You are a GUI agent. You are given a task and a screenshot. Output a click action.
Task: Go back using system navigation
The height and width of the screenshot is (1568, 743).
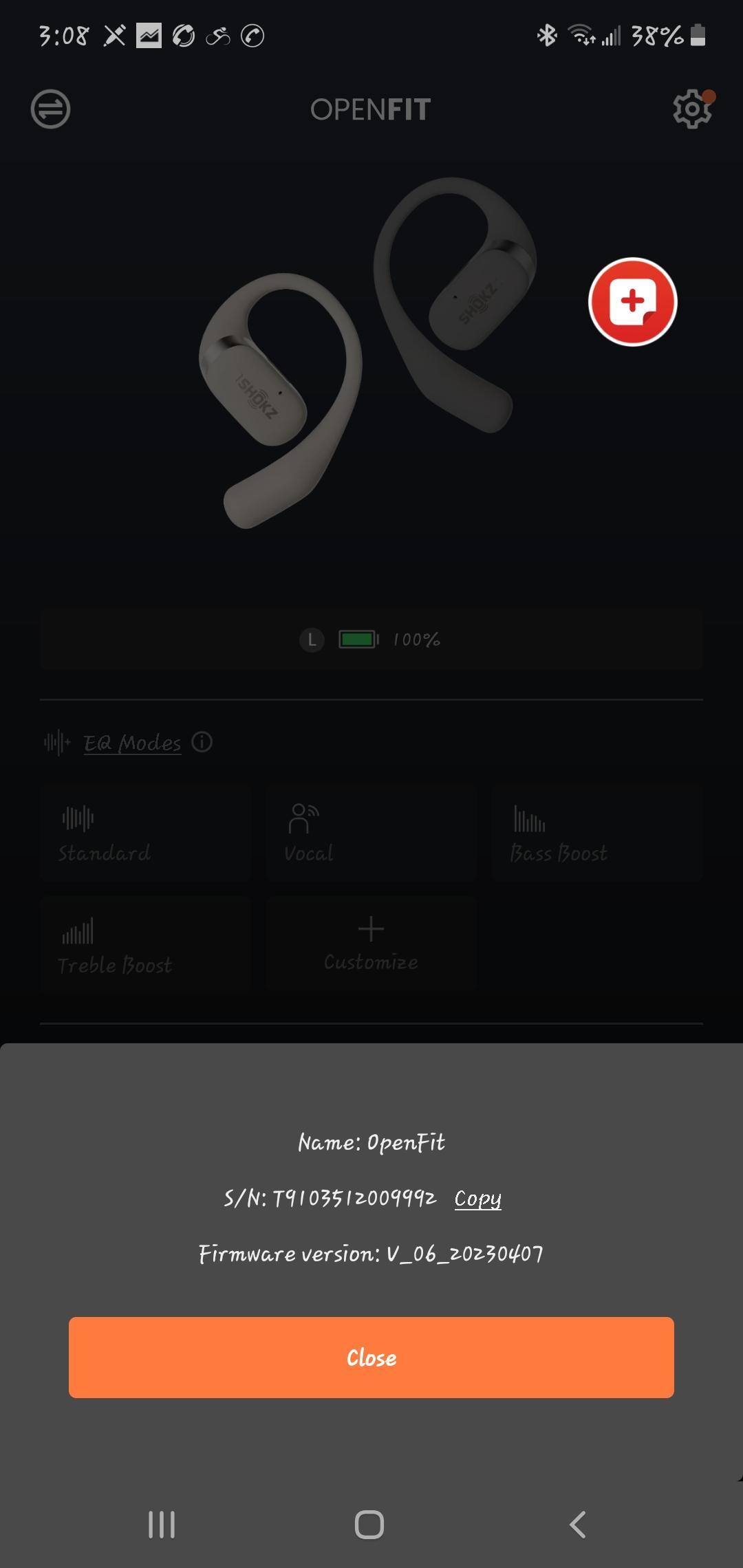click(x=578, y=1524)
